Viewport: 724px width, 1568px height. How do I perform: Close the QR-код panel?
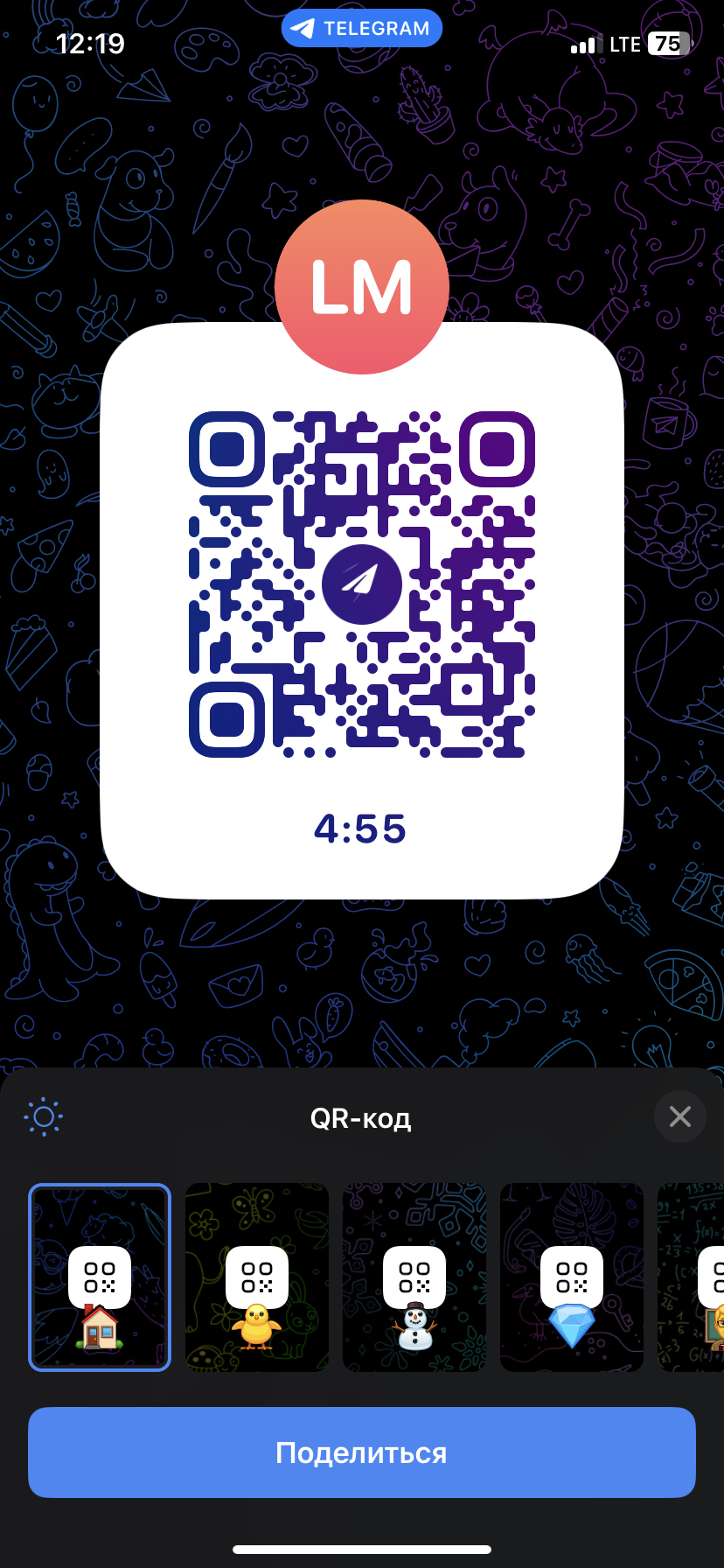click(679, 1116)
